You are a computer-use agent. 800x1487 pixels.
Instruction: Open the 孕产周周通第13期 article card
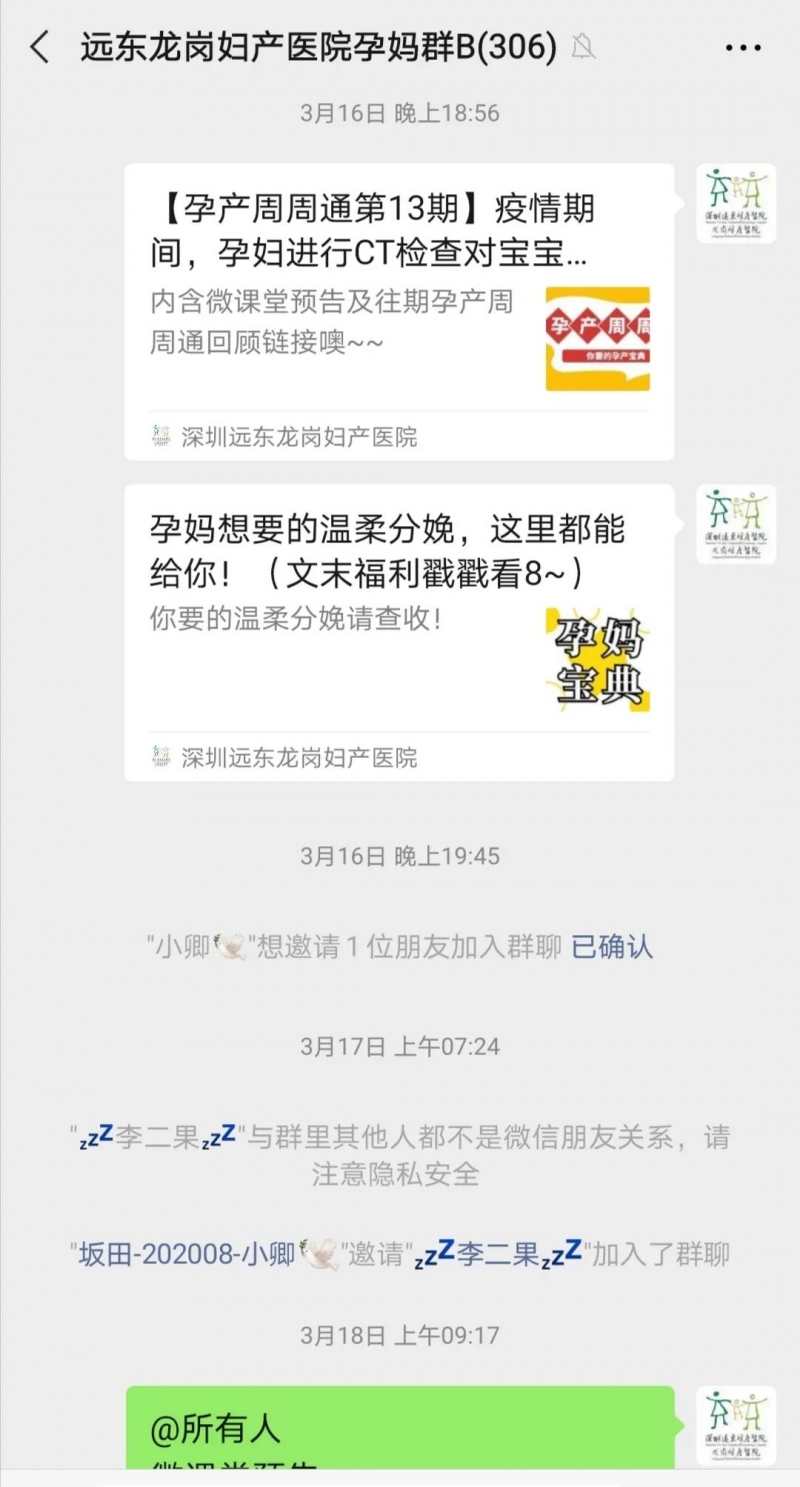point(398,310)
